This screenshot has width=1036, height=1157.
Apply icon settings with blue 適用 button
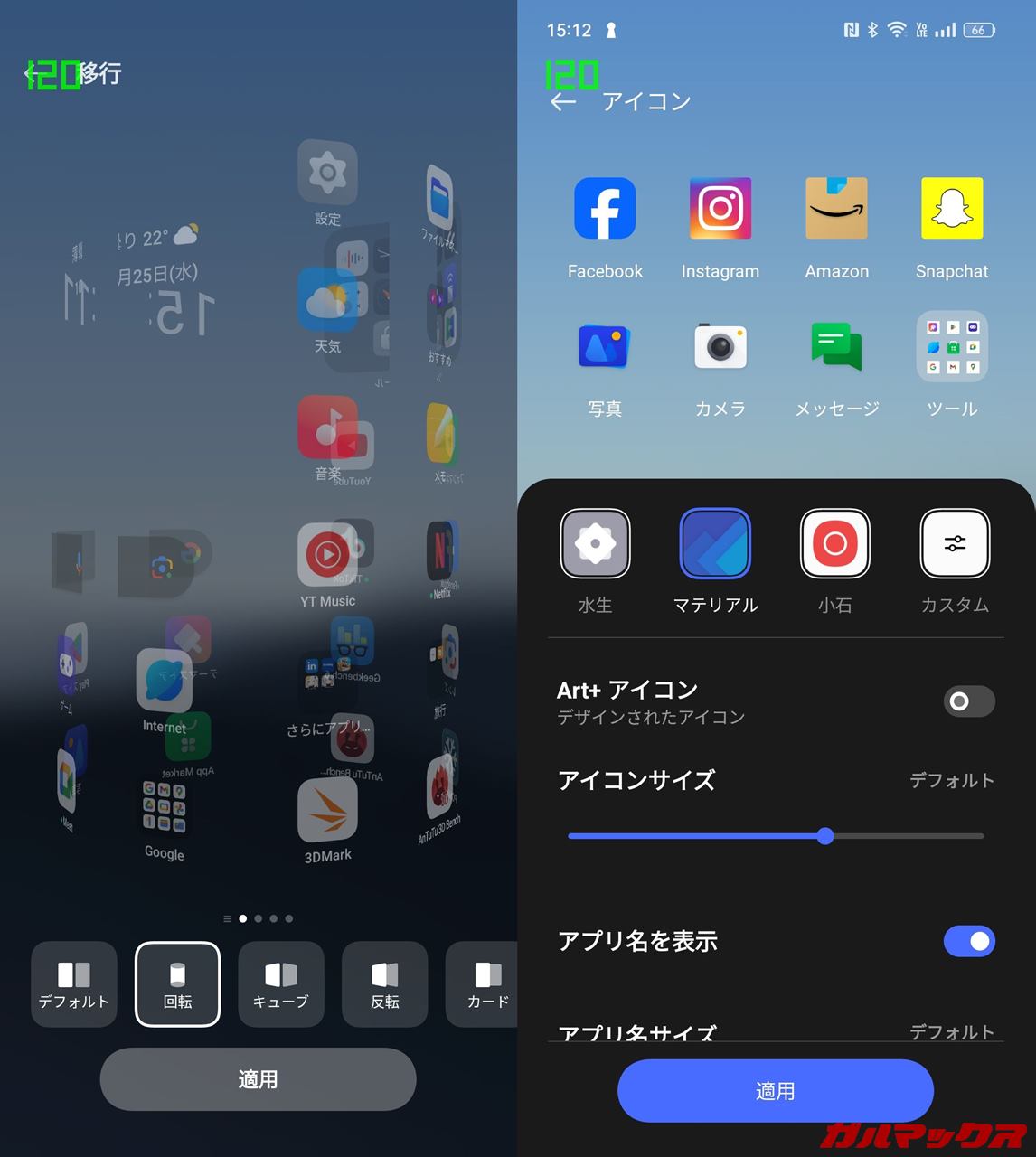pos(775,1091)
